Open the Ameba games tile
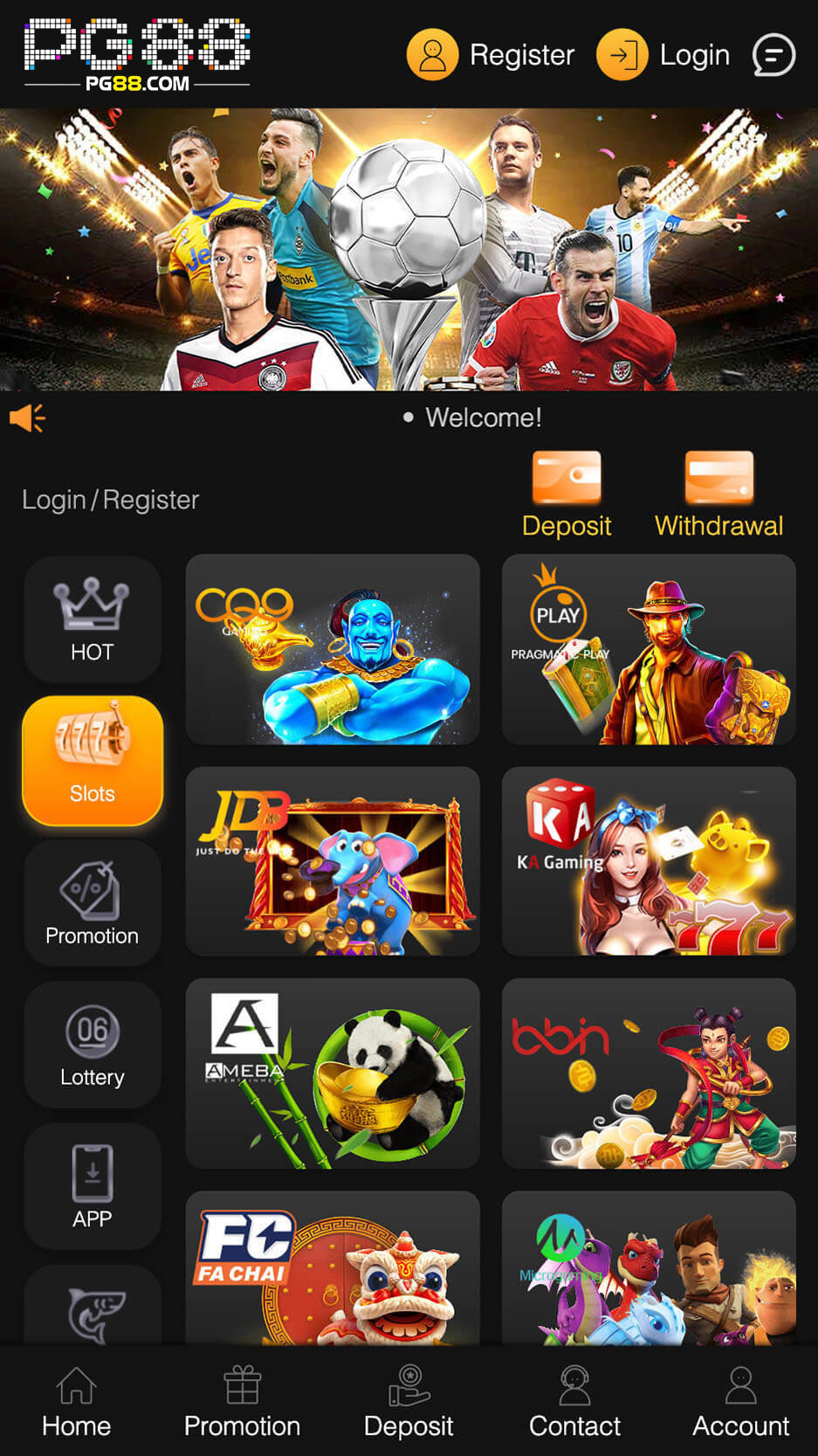The image size is (818, 1456). pos(333,1073)
